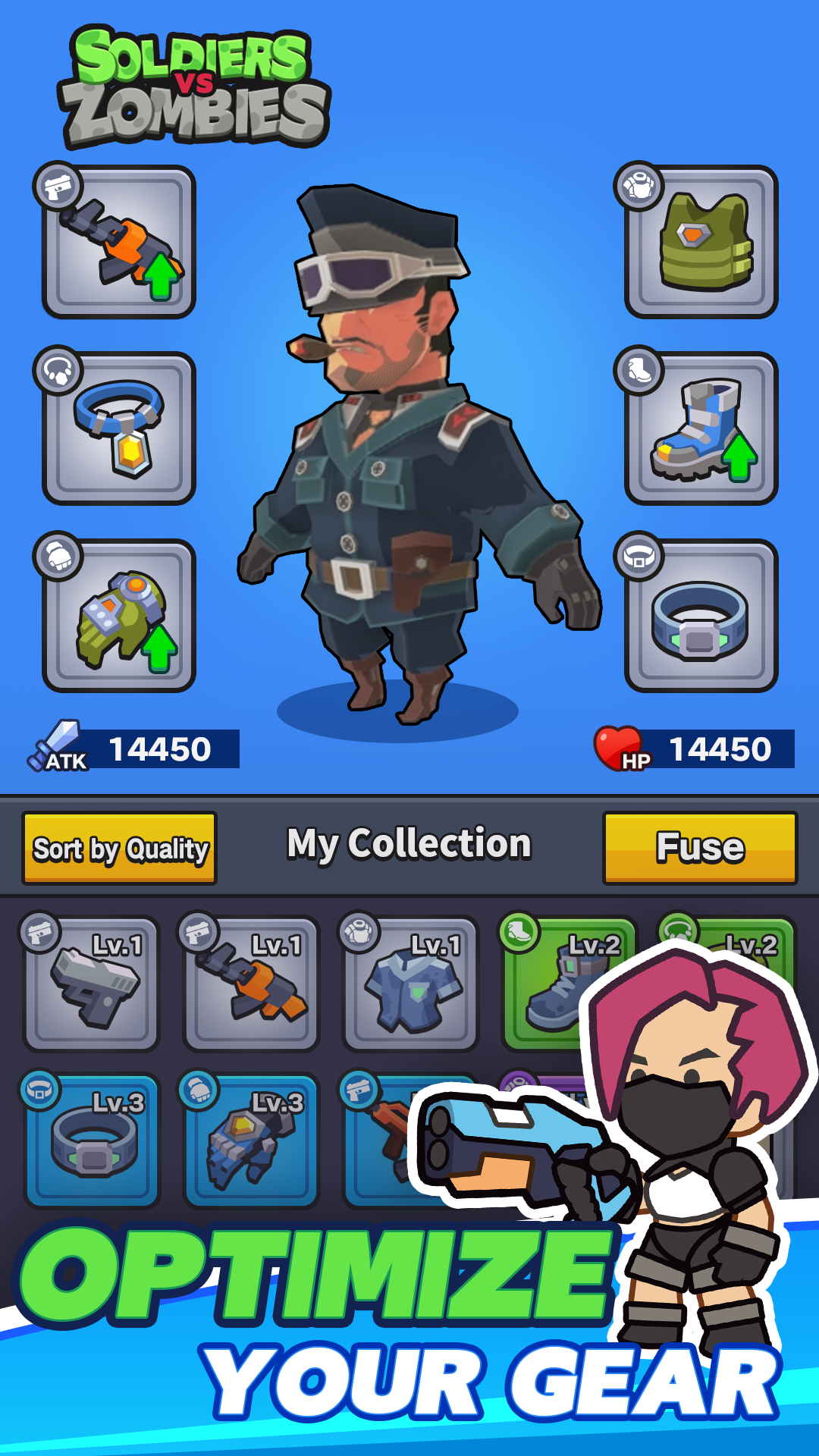Select the Lv.3 ring in the collection
The image size is (819, 1456).
pyautogui.click(x=91, y=1141)
